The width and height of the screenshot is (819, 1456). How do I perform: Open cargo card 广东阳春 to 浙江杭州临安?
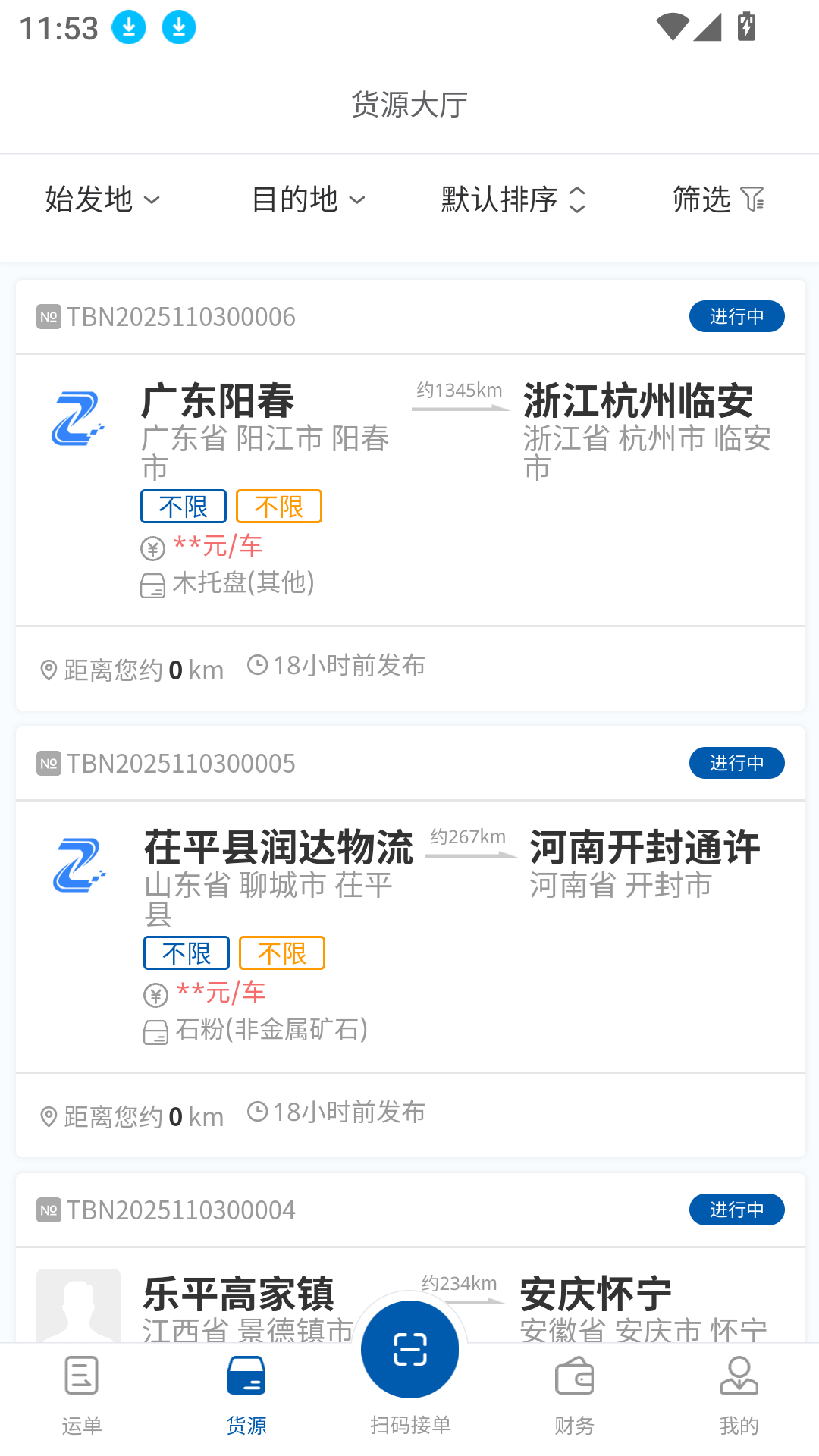tap(409, 485)
